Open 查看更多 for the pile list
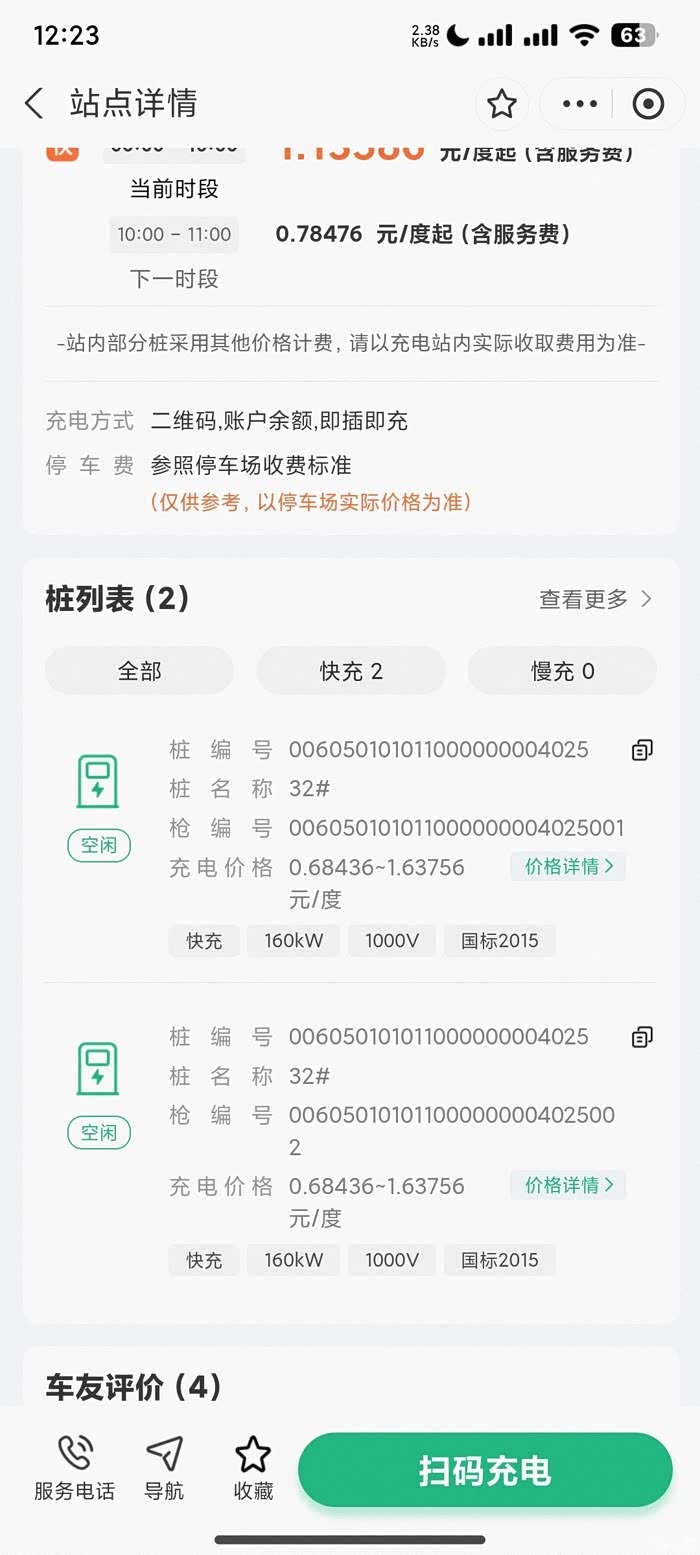Viewport: 700px width, 1555px height. click(596, 599)
